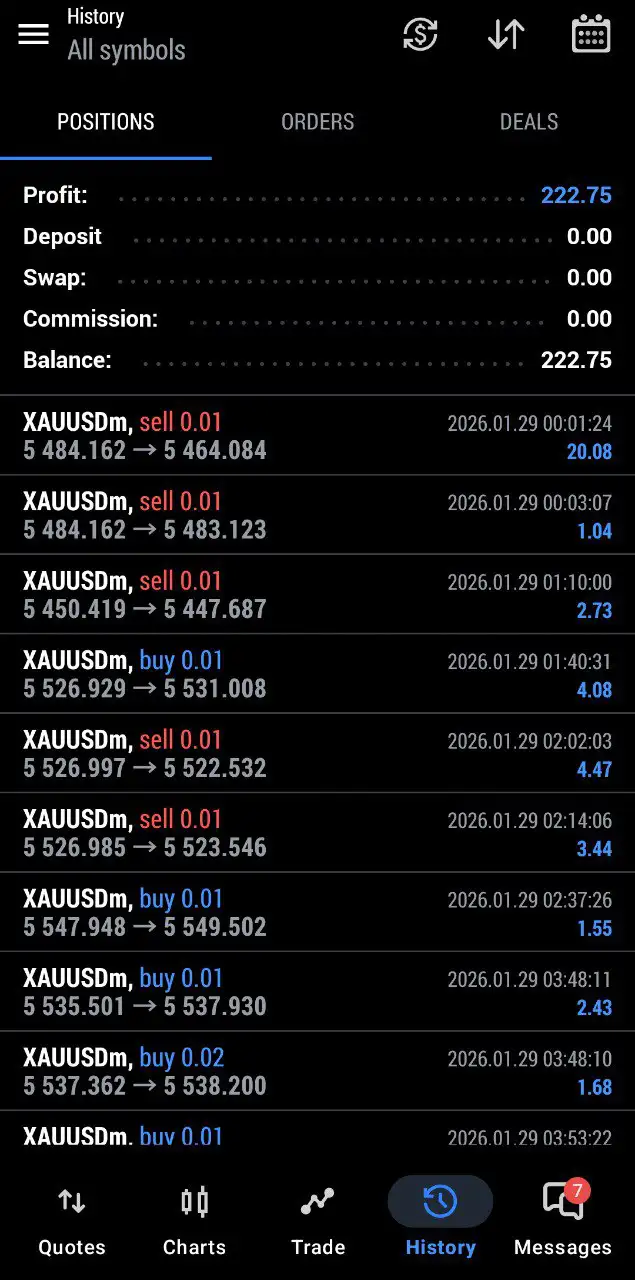Open the buy position with 1.55 profit
The image size is (635, 1280).
coord(317,913)
